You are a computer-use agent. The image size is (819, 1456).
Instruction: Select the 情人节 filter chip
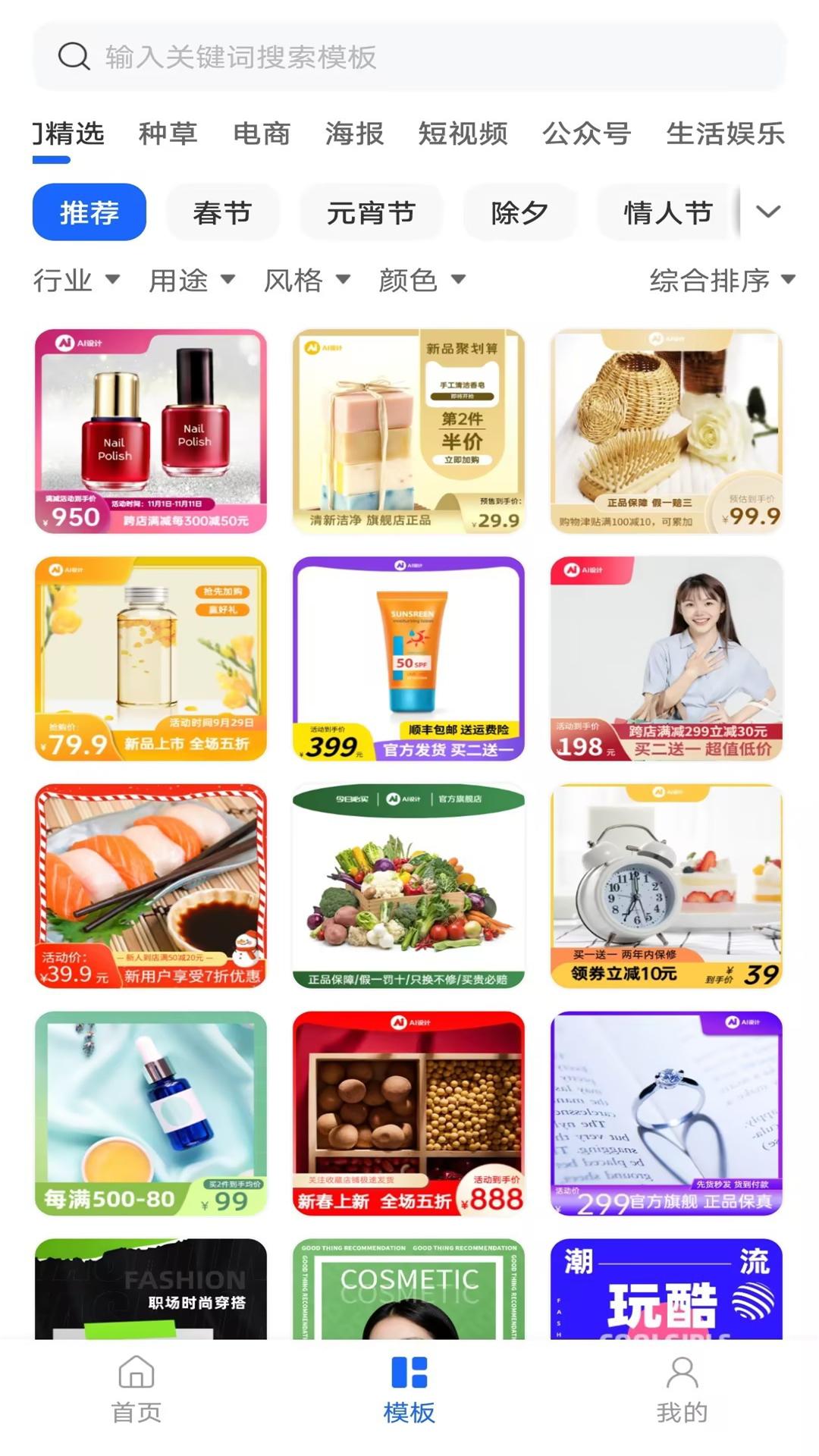pyautogui.click(x=667, y=212)
